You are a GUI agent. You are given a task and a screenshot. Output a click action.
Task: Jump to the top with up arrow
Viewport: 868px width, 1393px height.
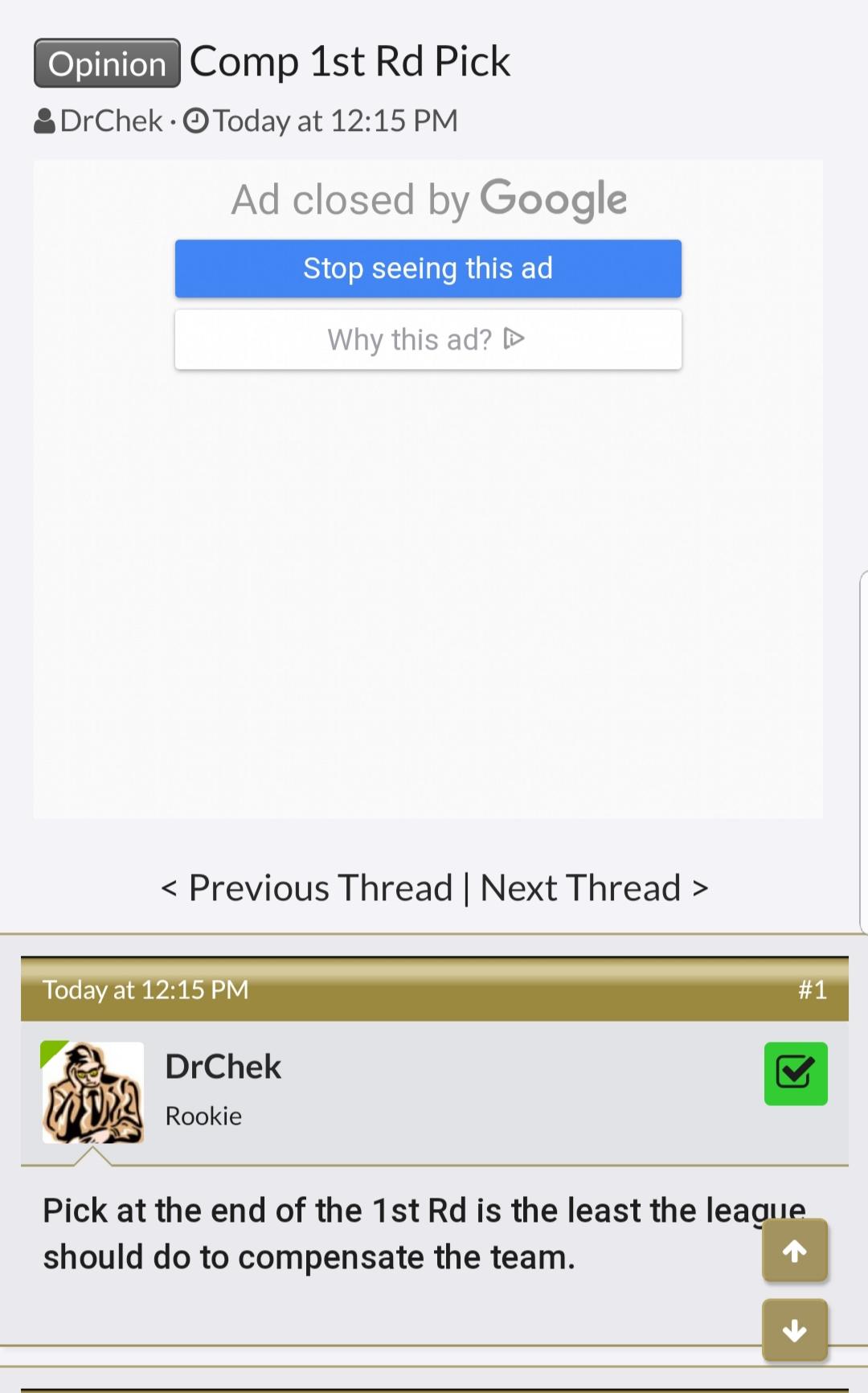pyautogui.click(x=795, y=1250)
